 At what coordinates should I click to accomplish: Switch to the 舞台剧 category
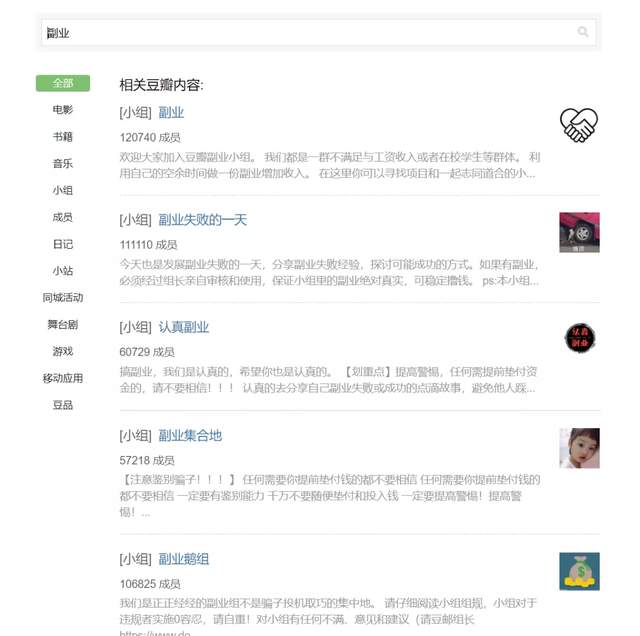click(63, 325)
